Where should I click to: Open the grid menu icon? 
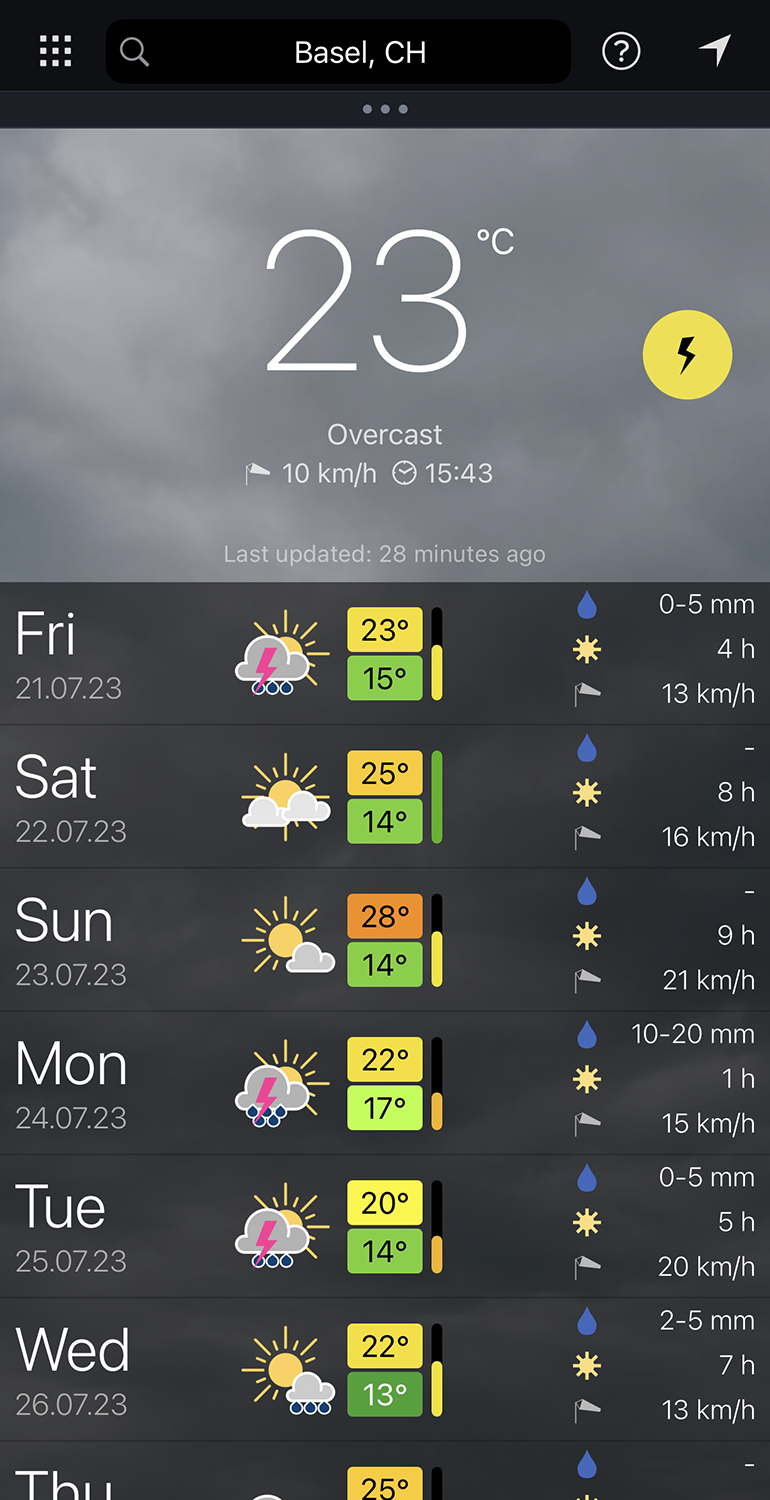[55, 51]
